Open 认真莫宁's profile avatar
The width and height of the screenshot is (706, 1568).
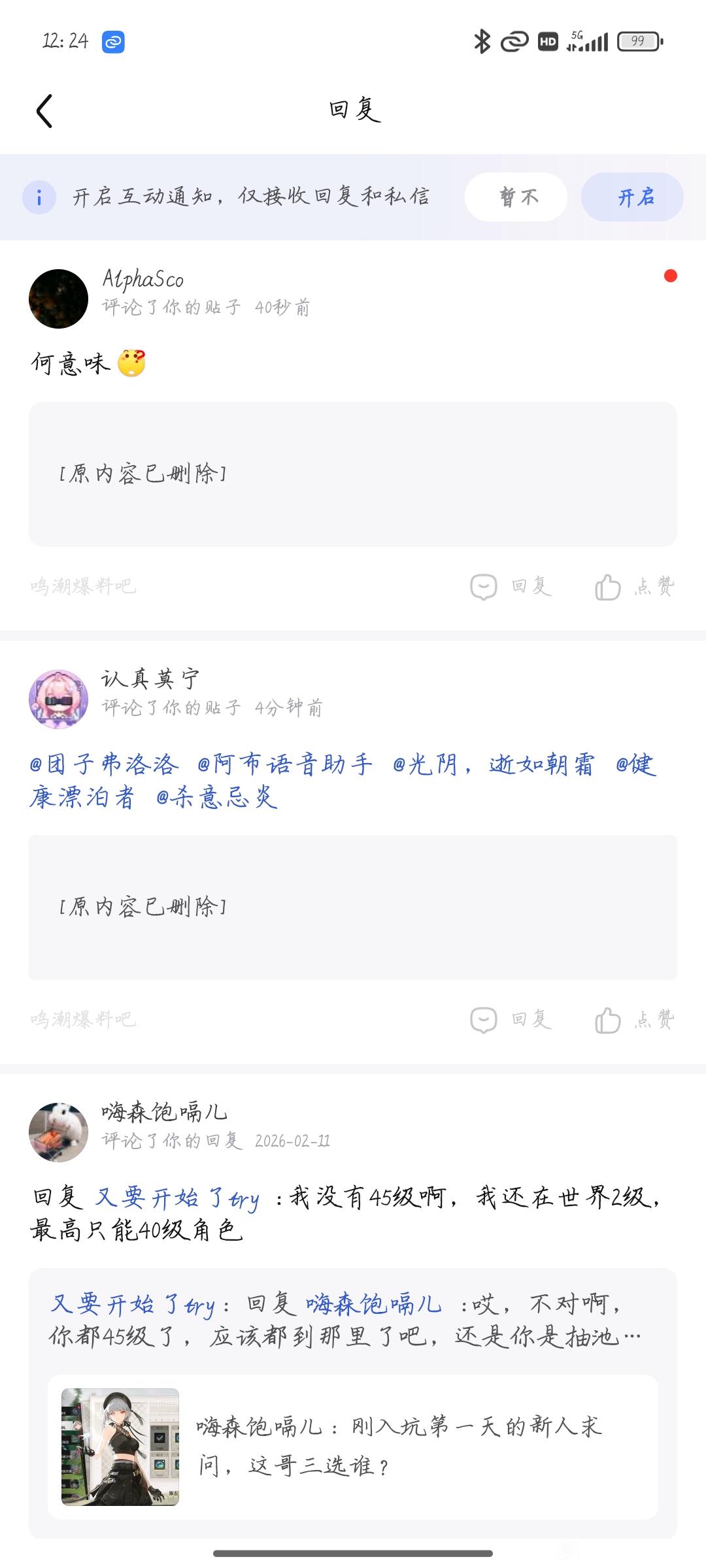tap(59, 698)
